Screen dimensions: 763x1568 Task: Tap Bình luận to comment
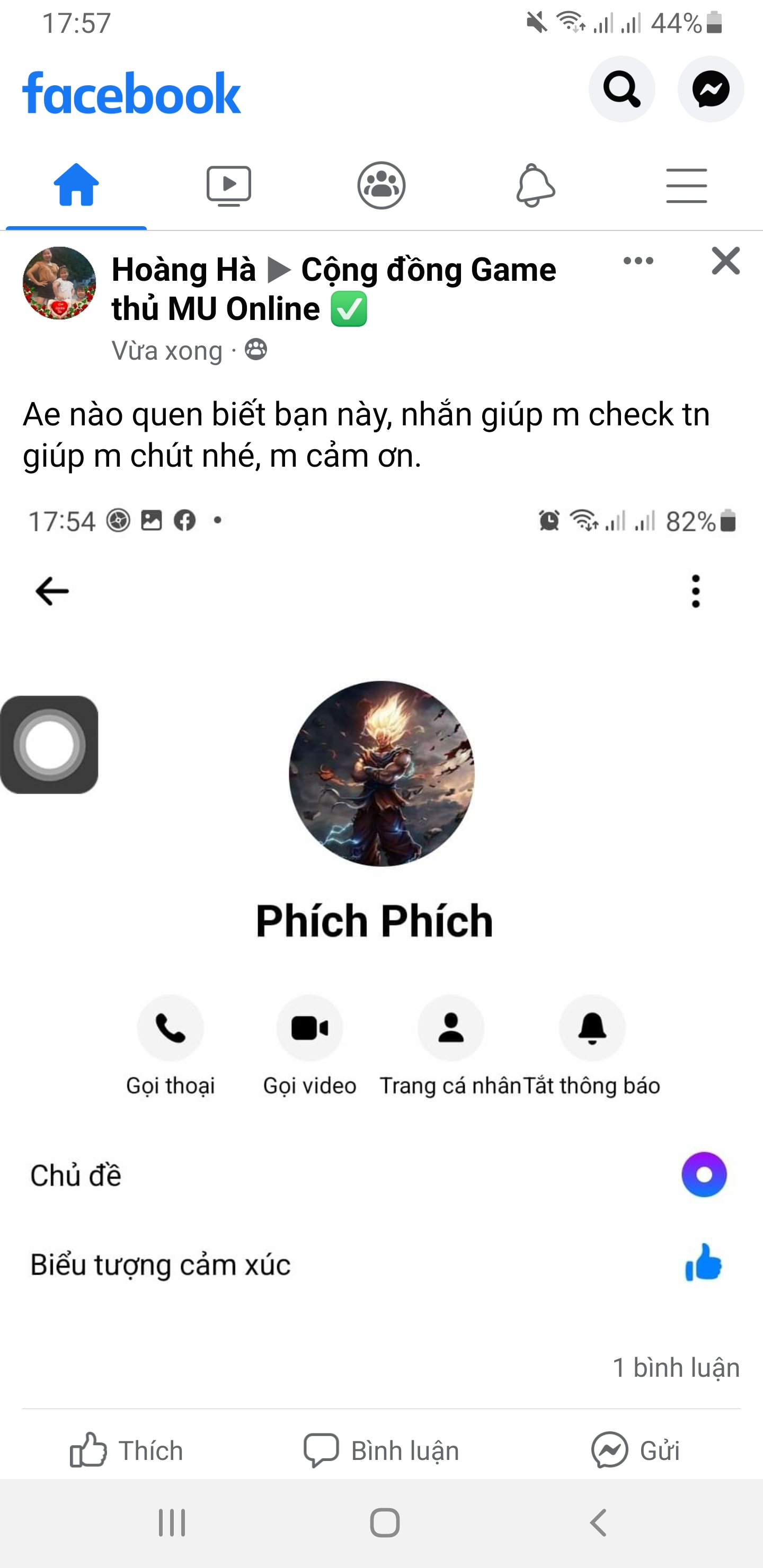[x=381, y=1450]
